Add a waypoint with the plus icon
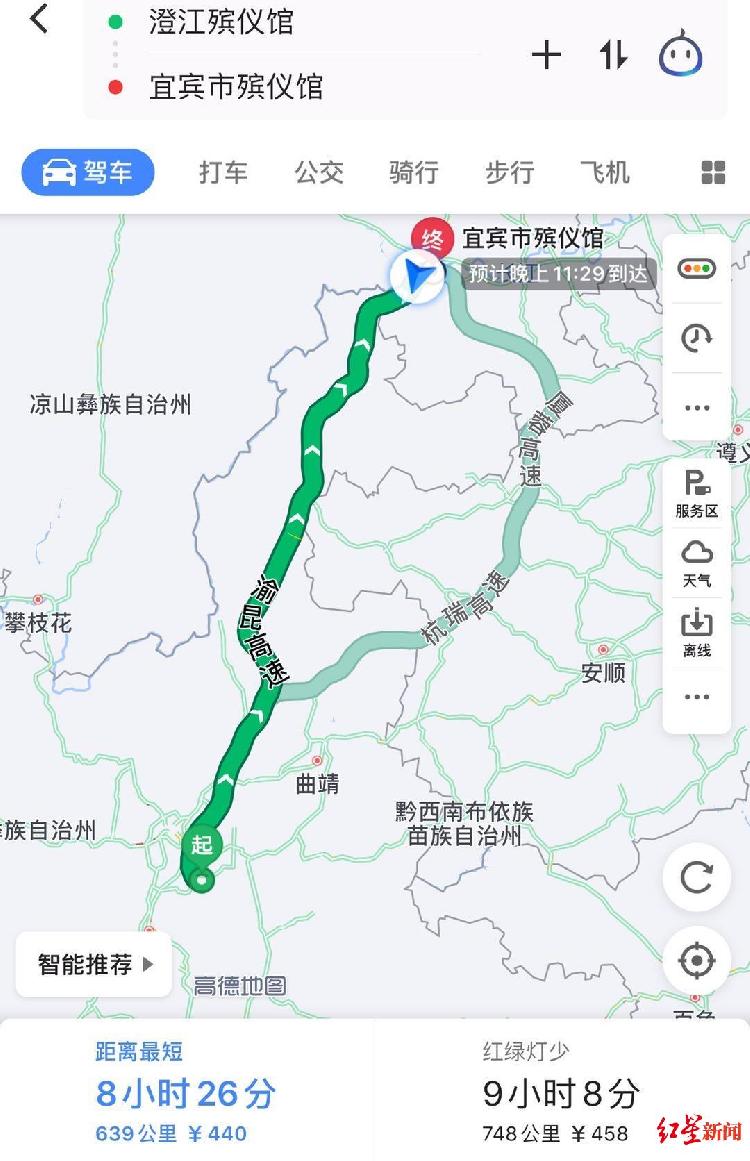Viewport: 750px width, 1161px height. (546, 56)
